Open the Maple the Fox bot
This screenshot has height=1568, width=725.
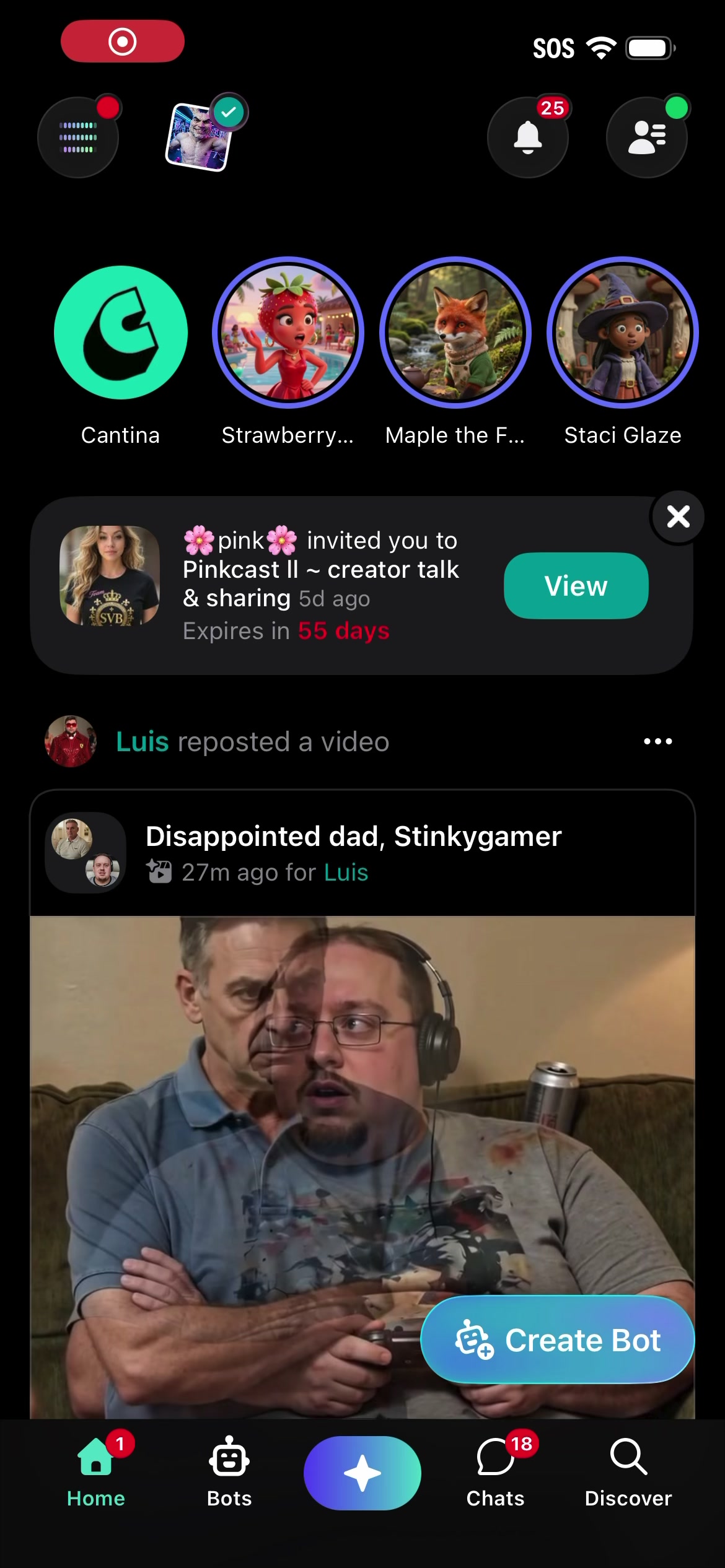pos(455,333)
